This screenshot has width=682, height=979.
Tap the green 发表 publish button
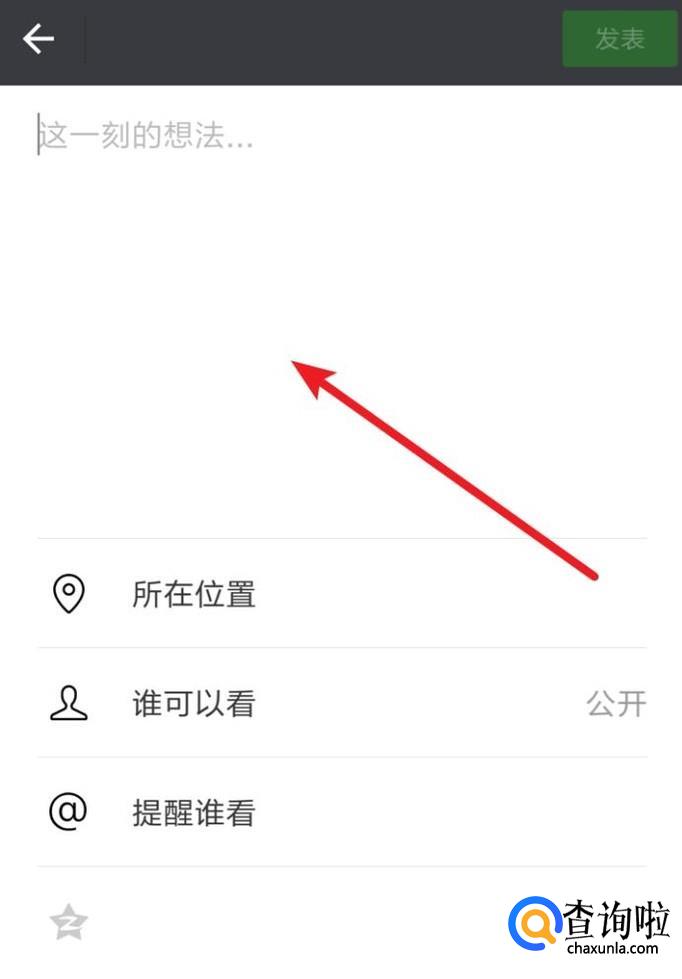(619, 39)
